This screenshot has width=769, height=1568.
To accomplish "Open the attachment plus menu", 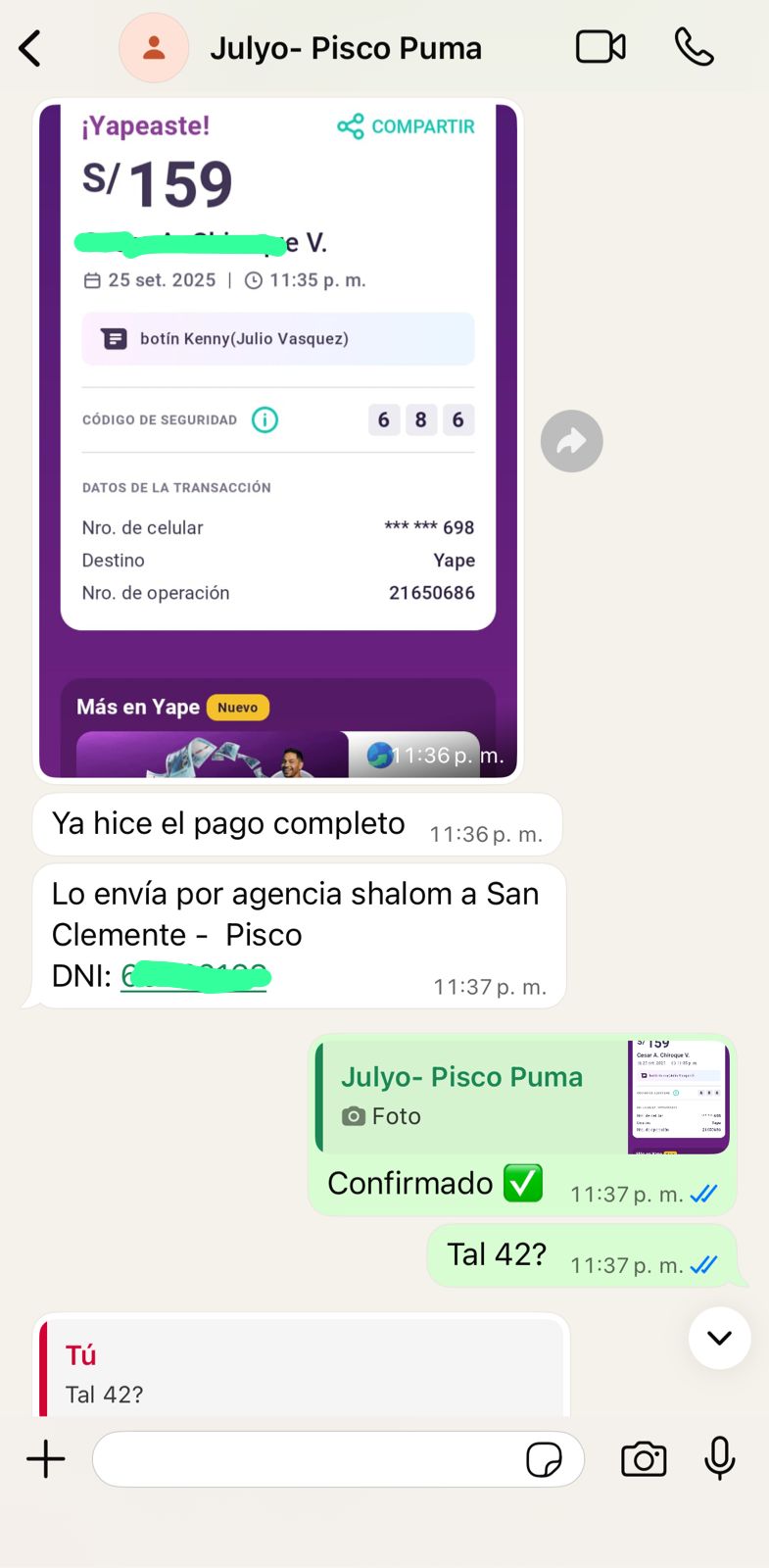I will point(46,1459).
